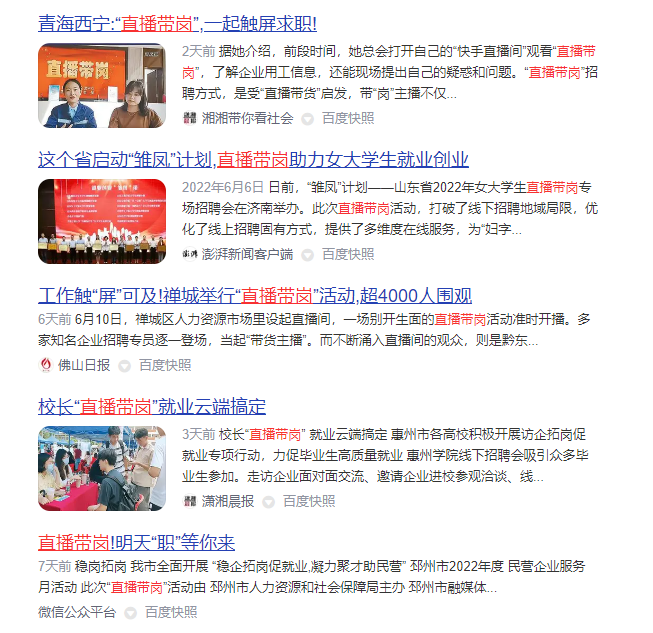Visit the 佛山日报 source link
This screenshot has width=653, height=633.
tap(84, 365)
